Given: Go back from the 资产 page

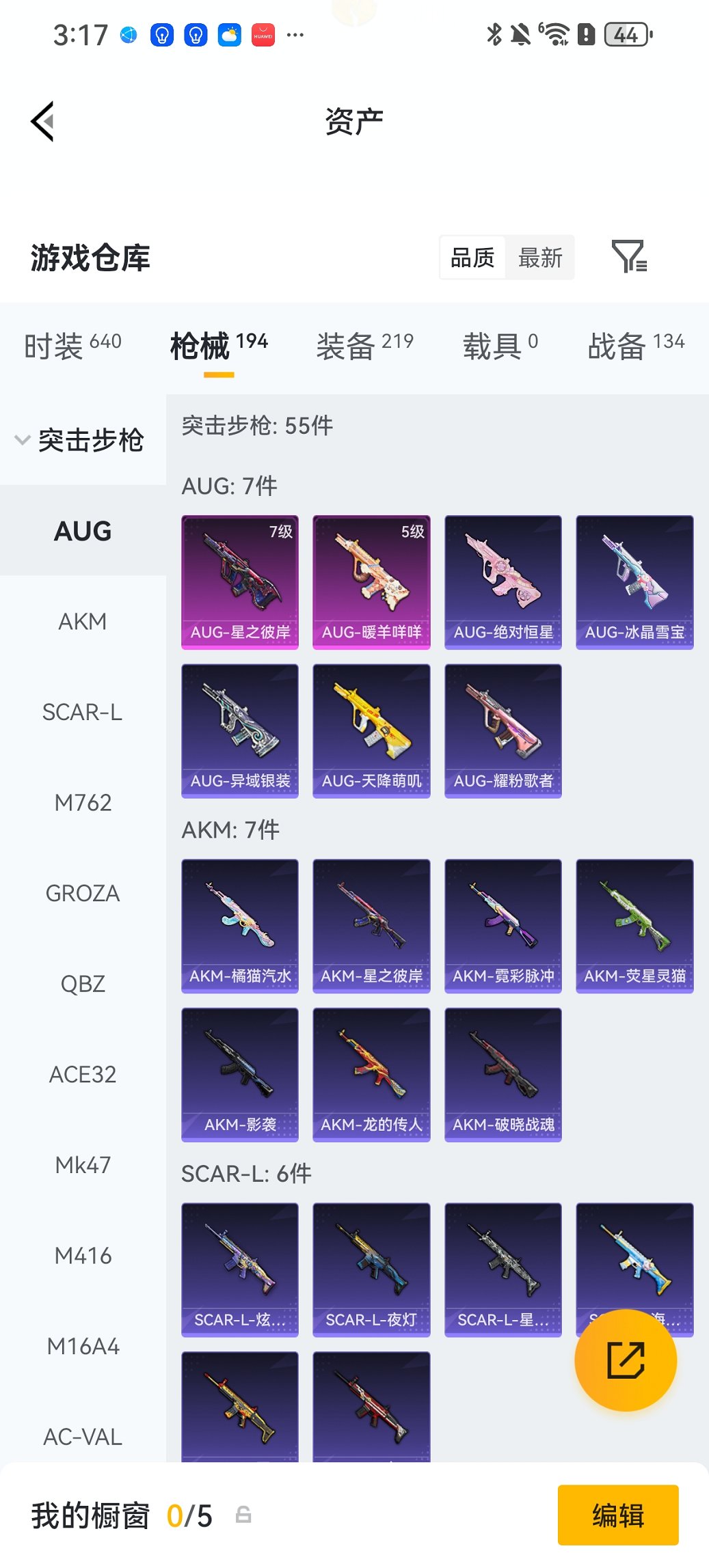Looking at the screenshot, I should (42, 122).
